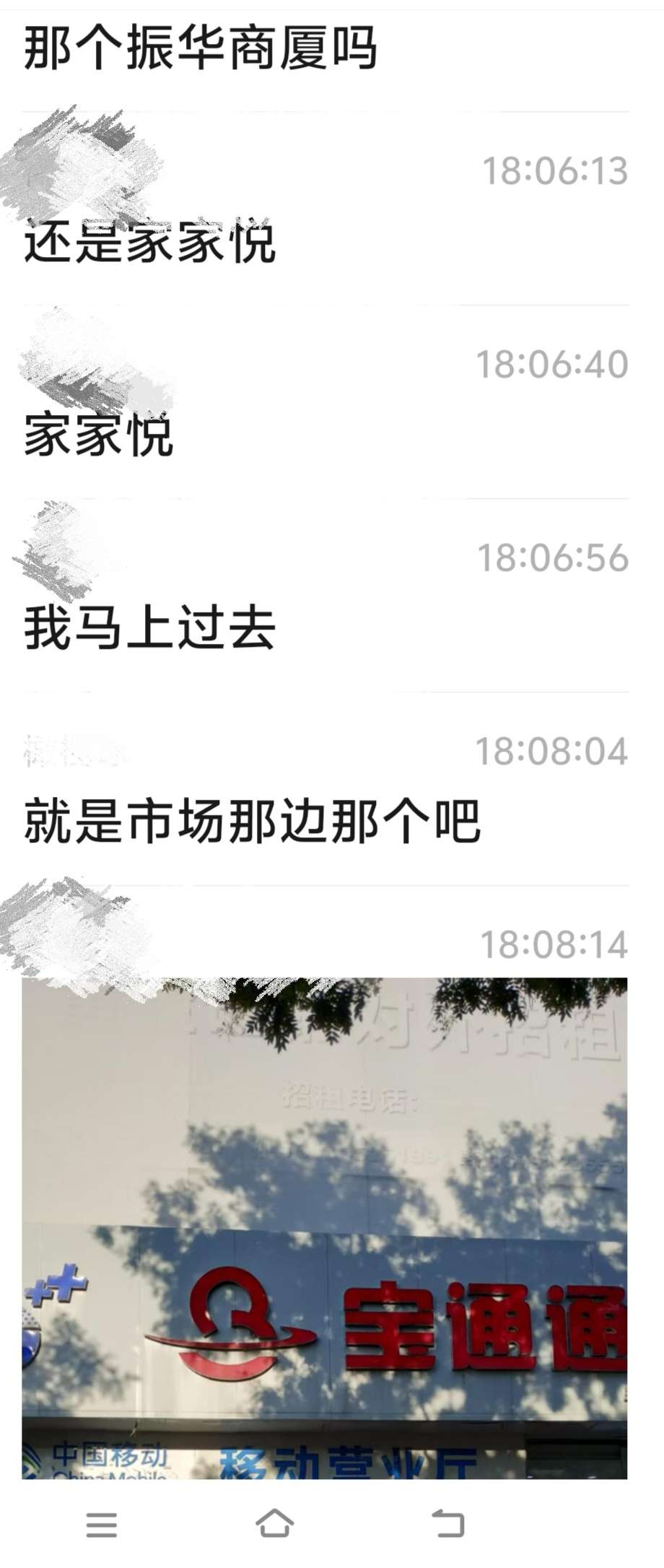Go to the home screen
The image size is (664, 1568).
pos(274,1524)
